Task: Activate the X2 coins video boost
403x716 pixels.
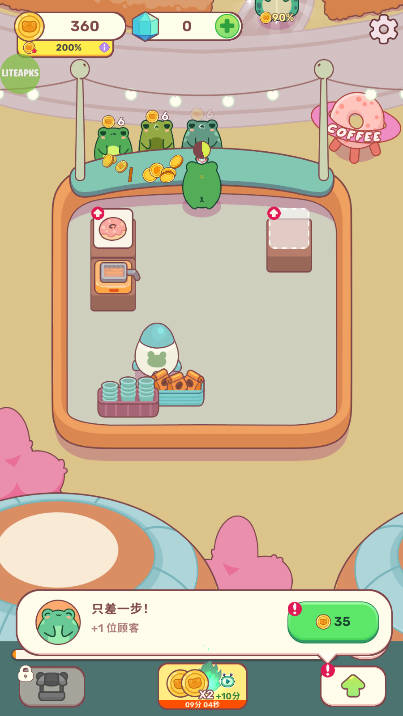Action: pyautogui.click(x=202, y=686)
